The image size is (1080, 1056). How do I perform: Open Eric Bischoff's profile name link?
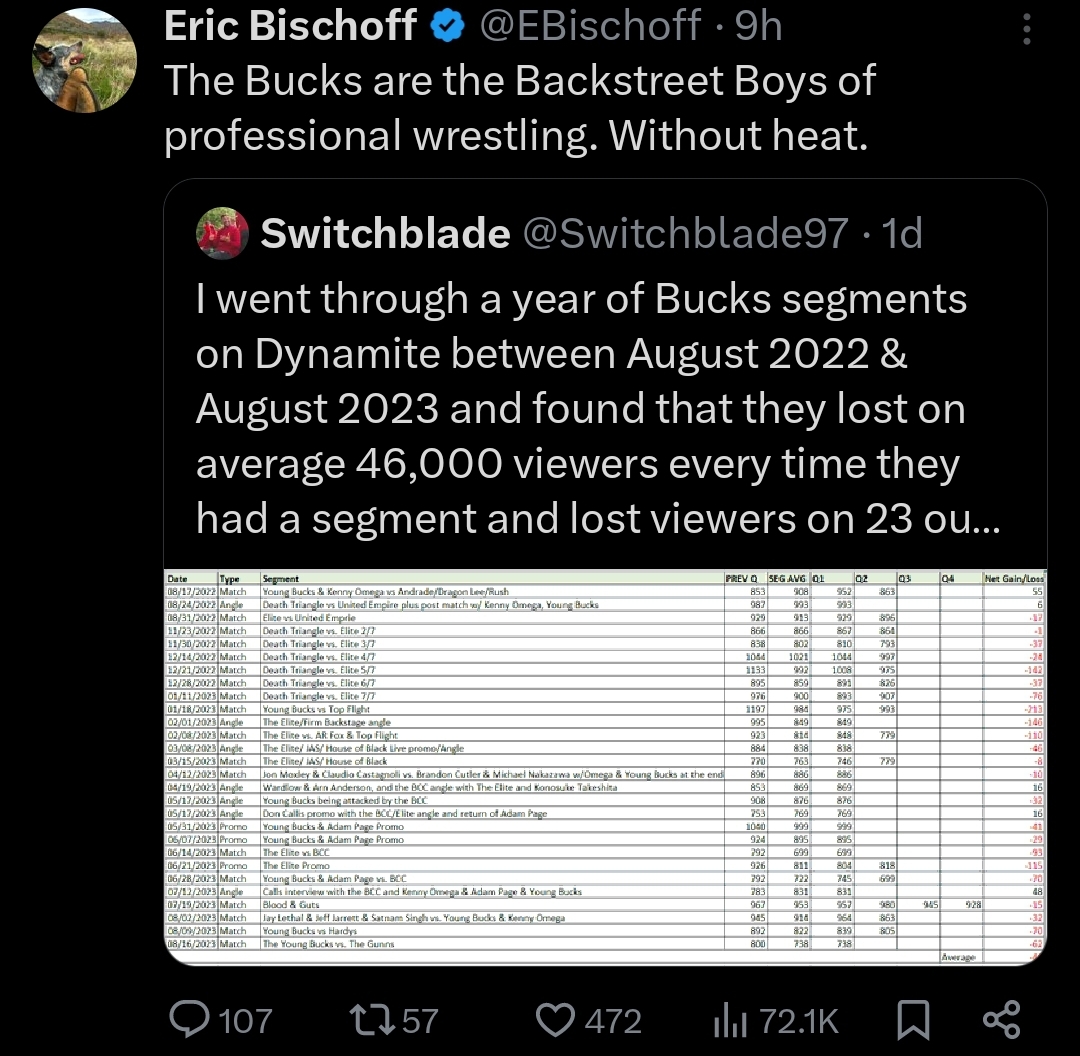pyautogui.click(x=290, y=26)
